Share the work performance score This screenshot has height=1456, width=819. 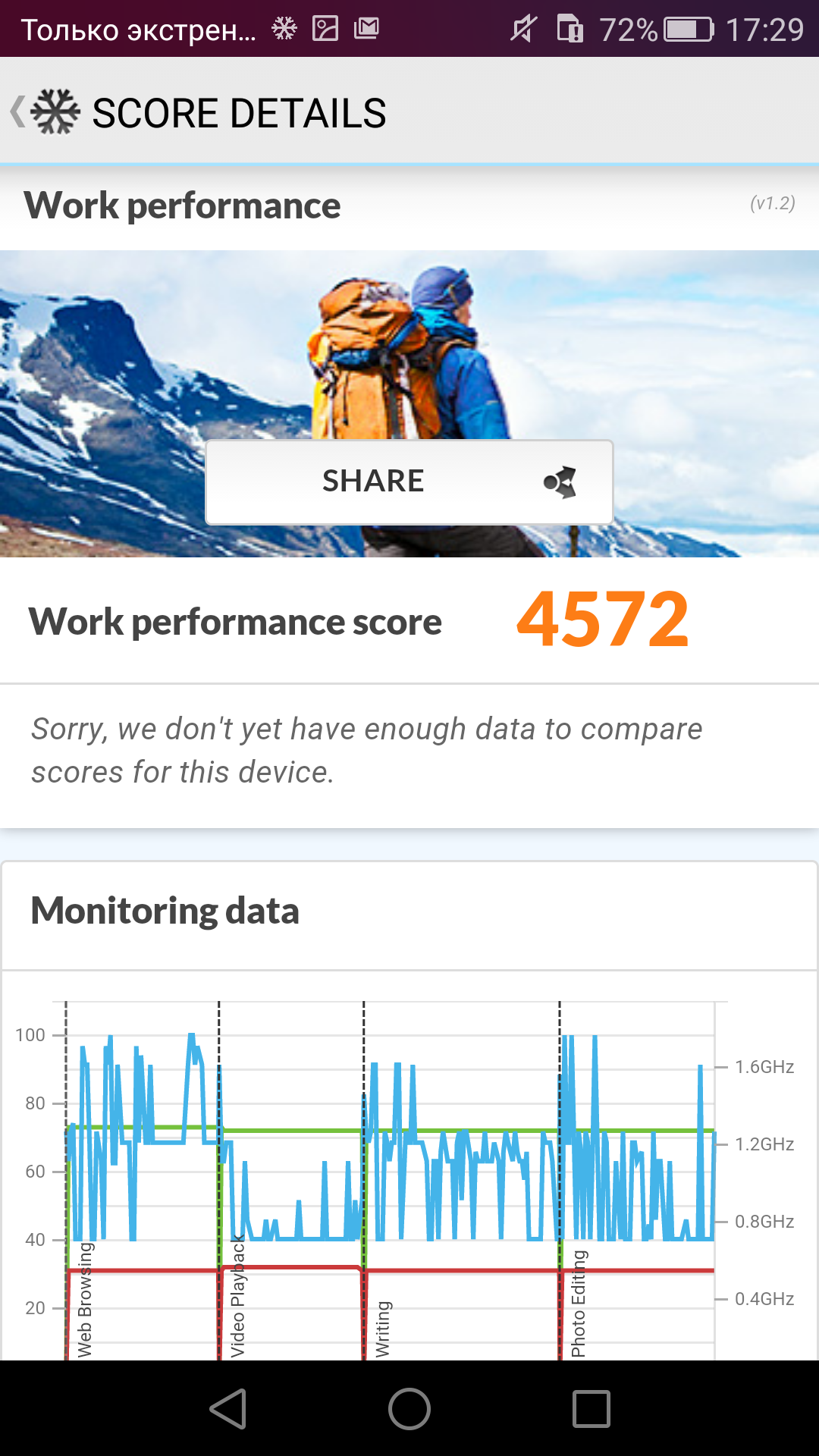coord(409,482)
